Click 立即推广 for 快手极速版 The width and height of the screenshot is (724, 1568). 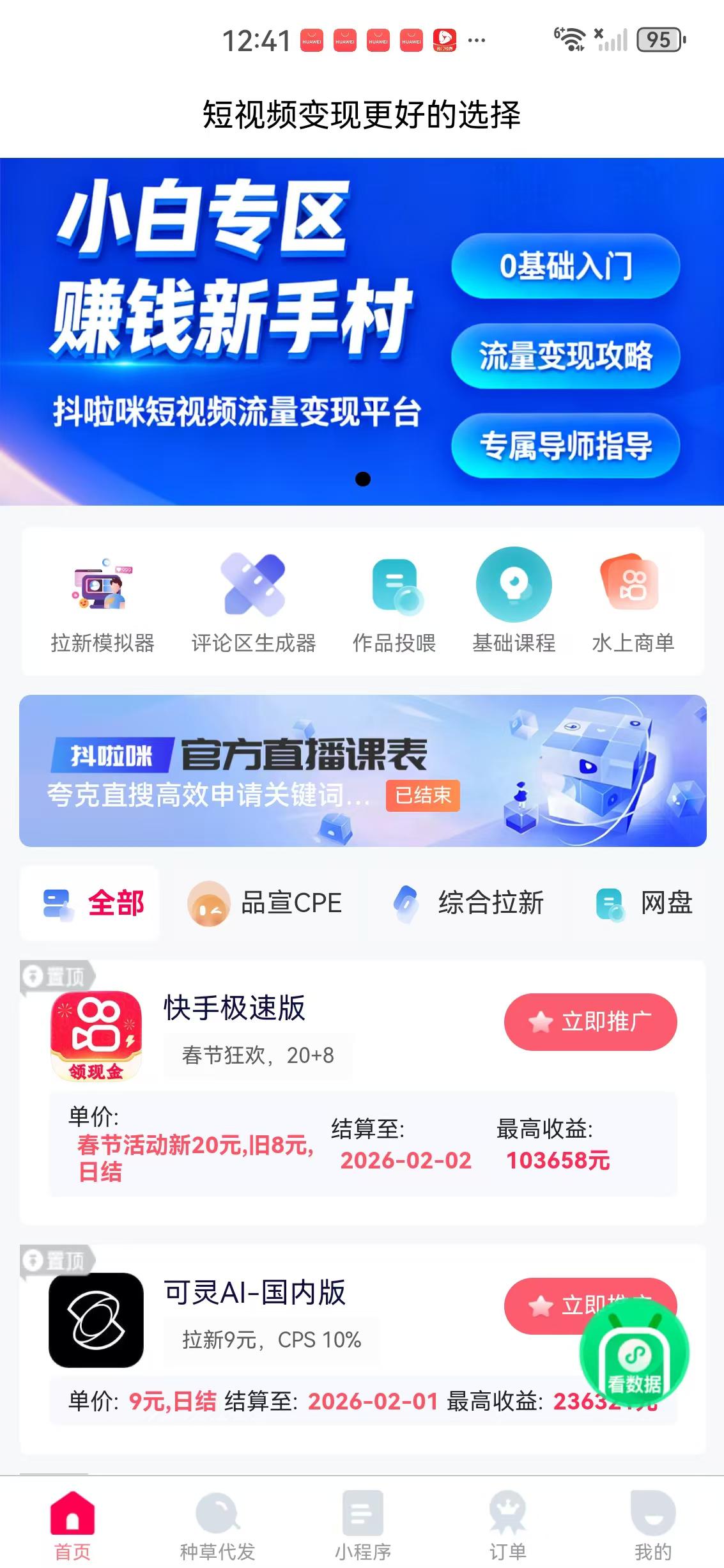tap(590, 1021)
